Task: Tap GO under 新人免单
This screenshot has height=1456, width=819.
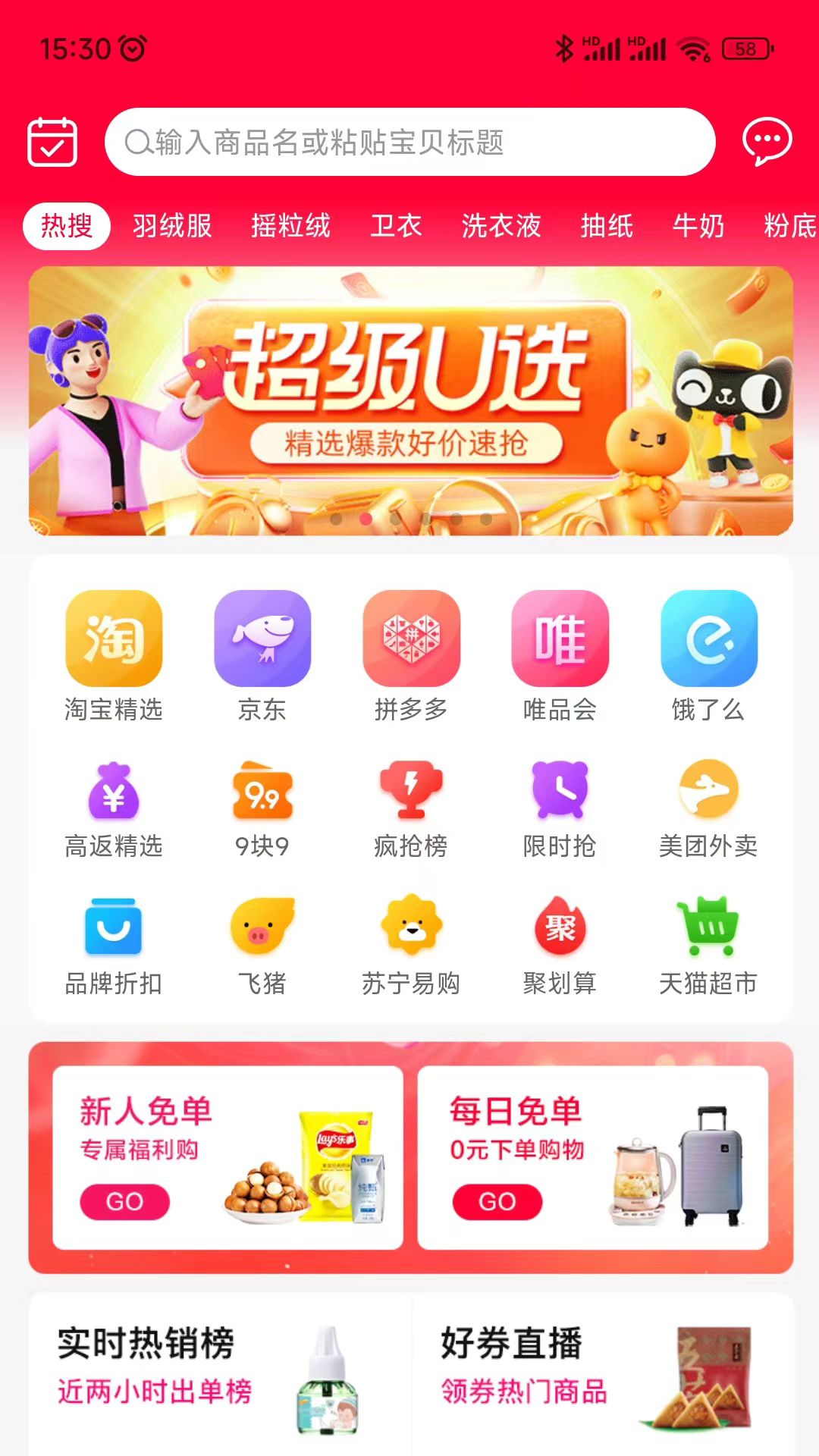Action: pos(124,1201)
